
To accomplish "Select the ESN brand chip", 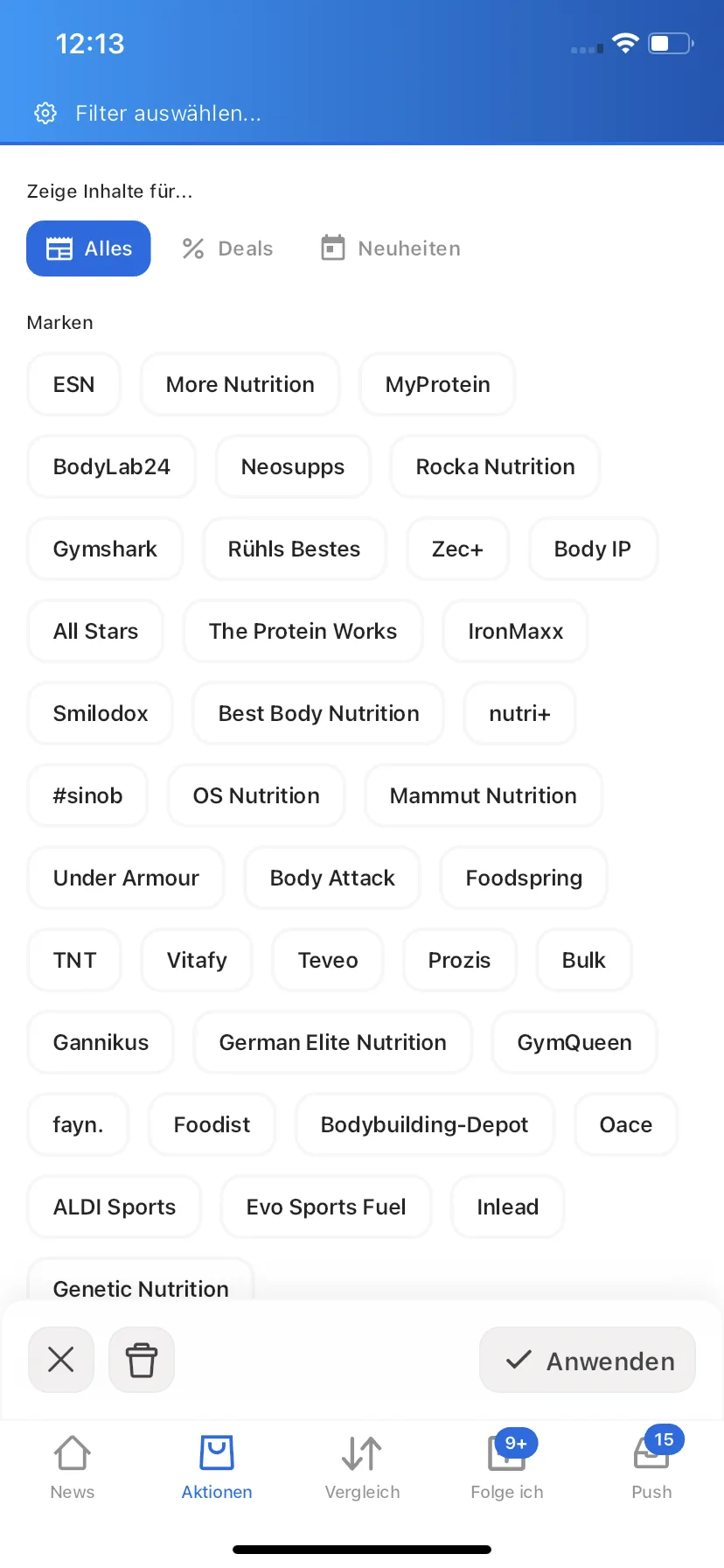I will coord(73,384).
